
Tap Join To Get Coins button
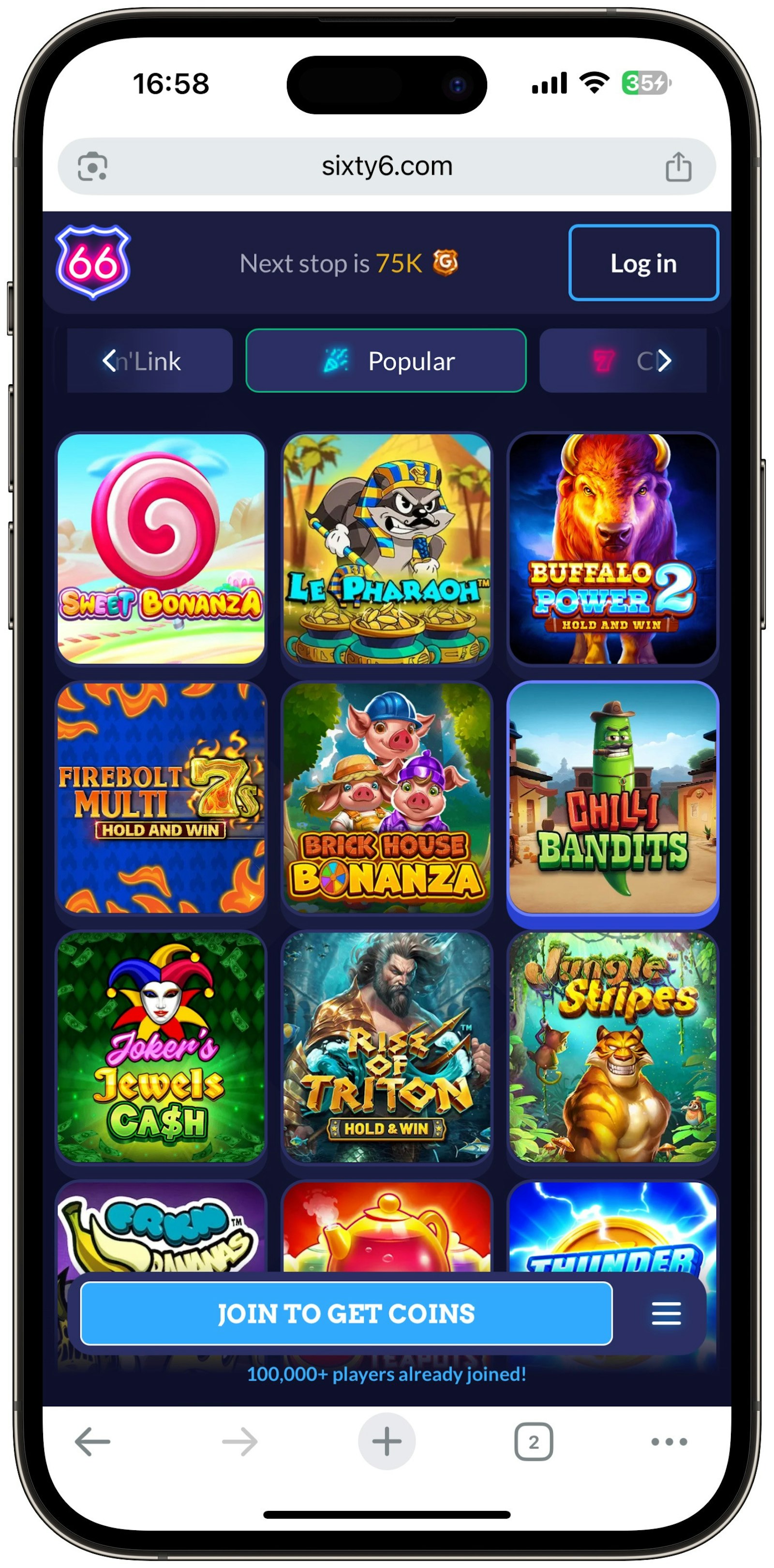click(x=345, y=1313)
